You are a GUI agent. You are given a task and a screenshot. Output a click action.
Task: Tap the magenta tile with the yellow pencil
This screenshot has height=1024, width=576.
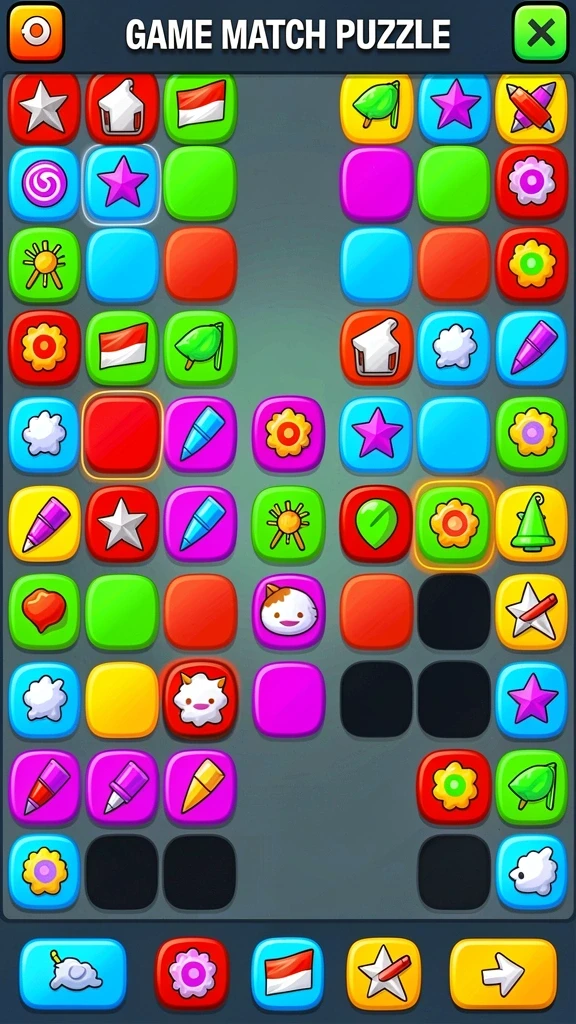200,787
